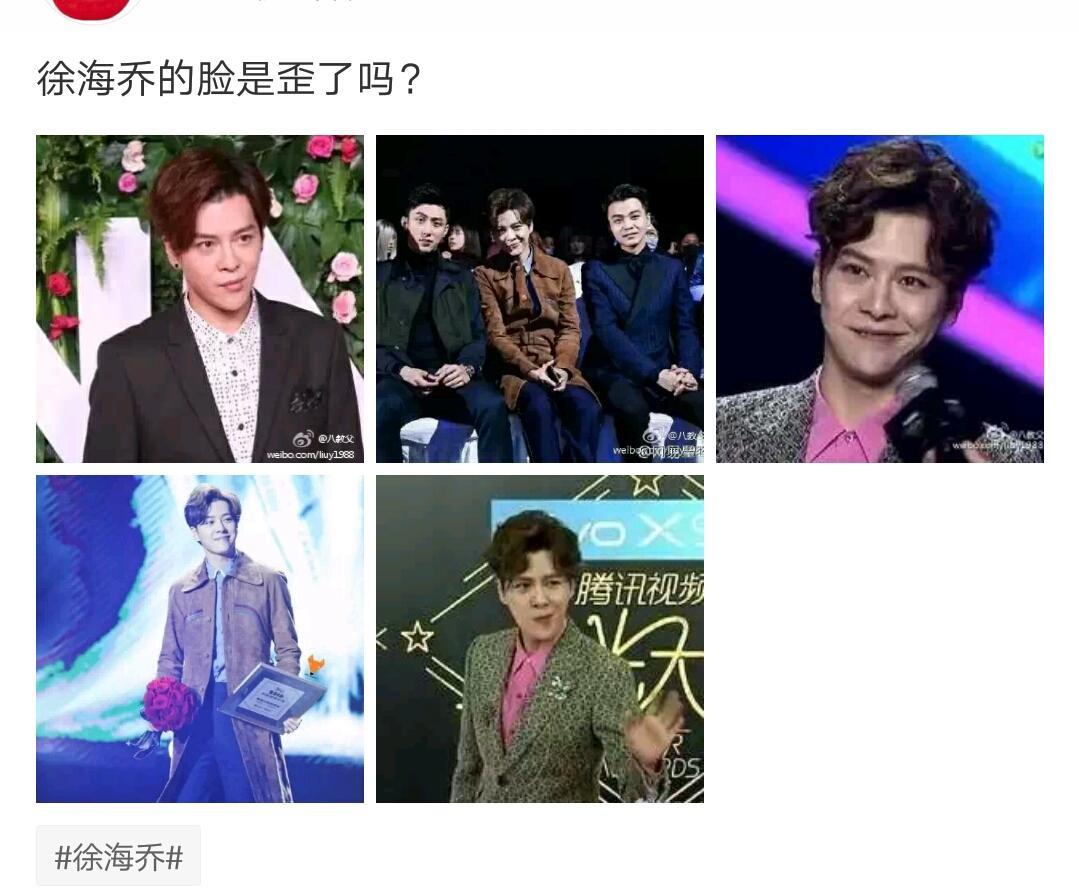
Task: Open photo of man holding roses and plaque
Action: pyautogui.click(x=200, y=638)
